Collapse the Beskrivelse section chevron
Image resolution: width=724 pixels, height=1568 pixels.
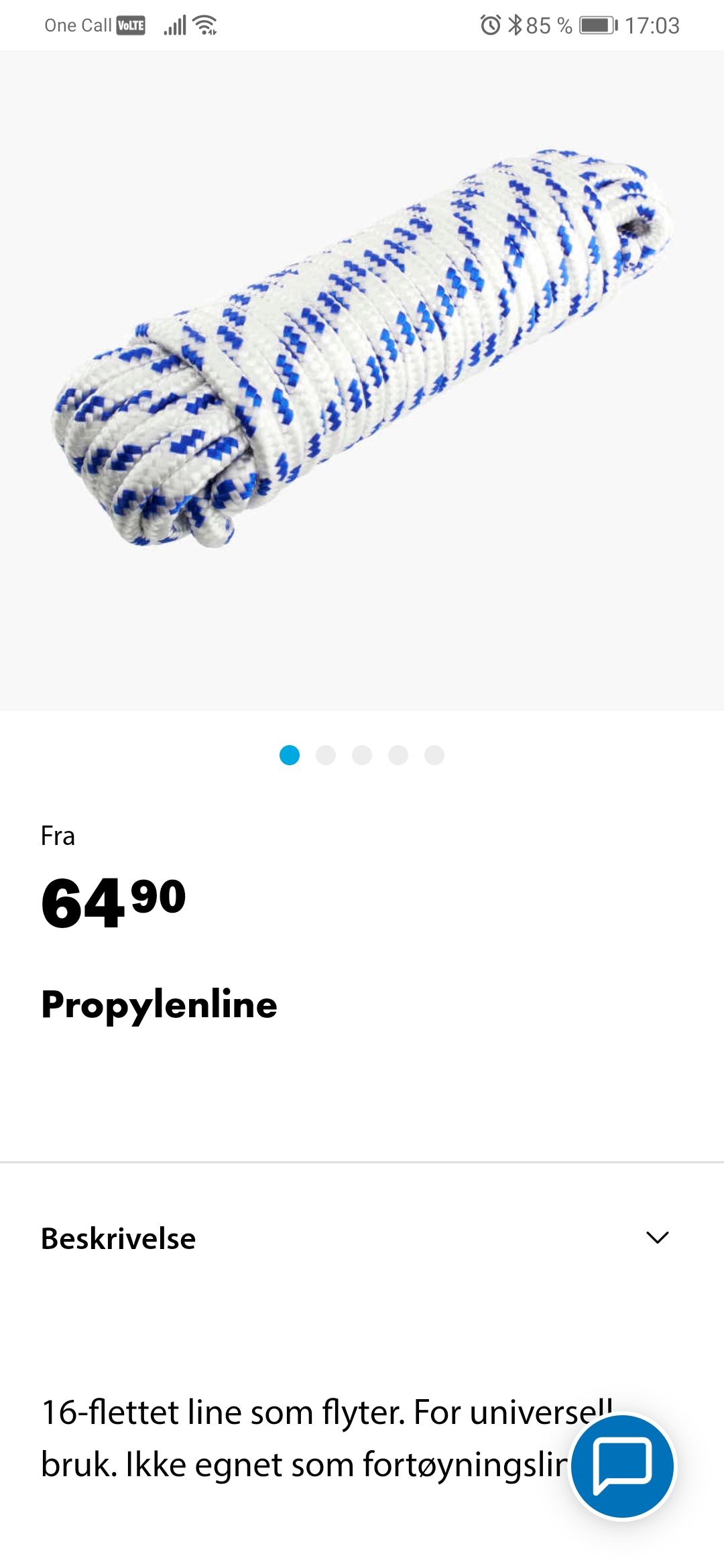tap(658, 1238)
